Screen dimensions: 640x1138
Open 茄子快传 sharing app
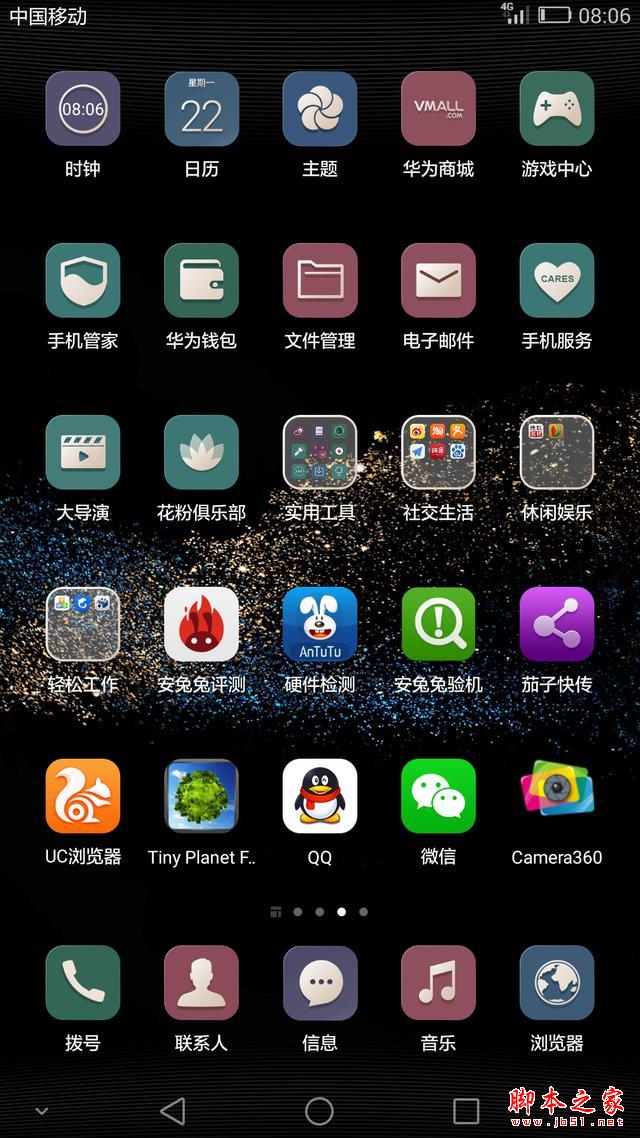point(556,625)
